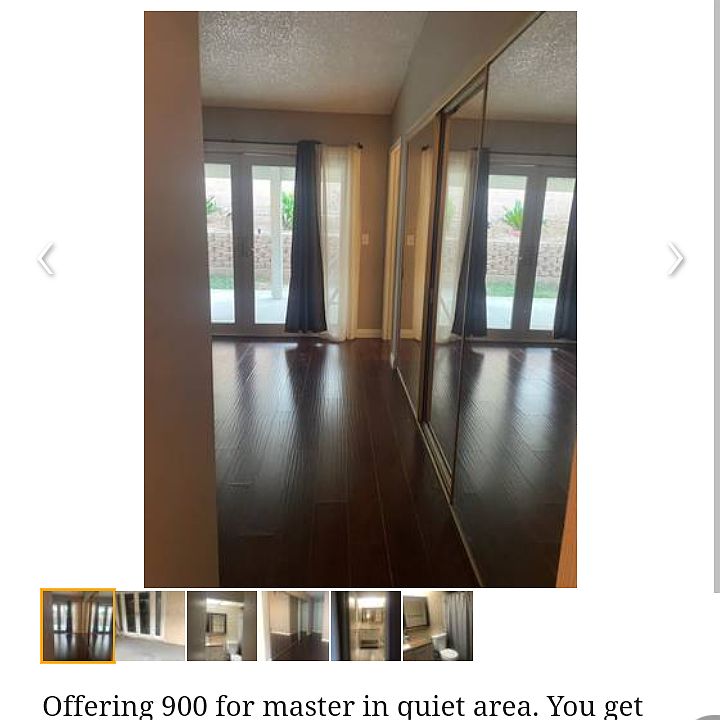The image size is (720, 720).
Task: View the thumbnail of bathroom seen through doorway
Action: 222,626
